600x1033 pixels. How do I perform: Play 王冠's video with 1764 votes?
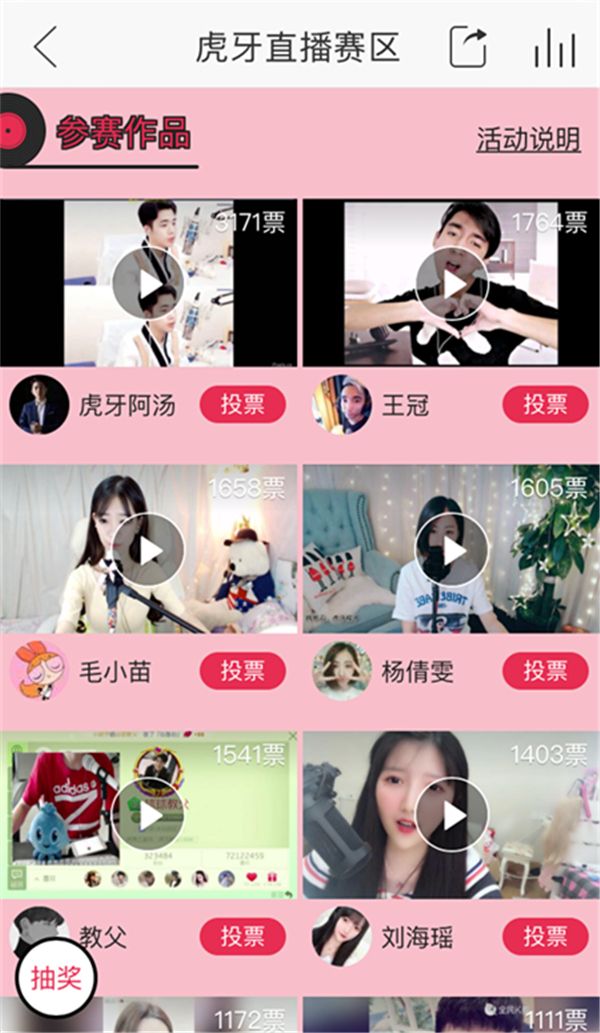coord(451,283)
